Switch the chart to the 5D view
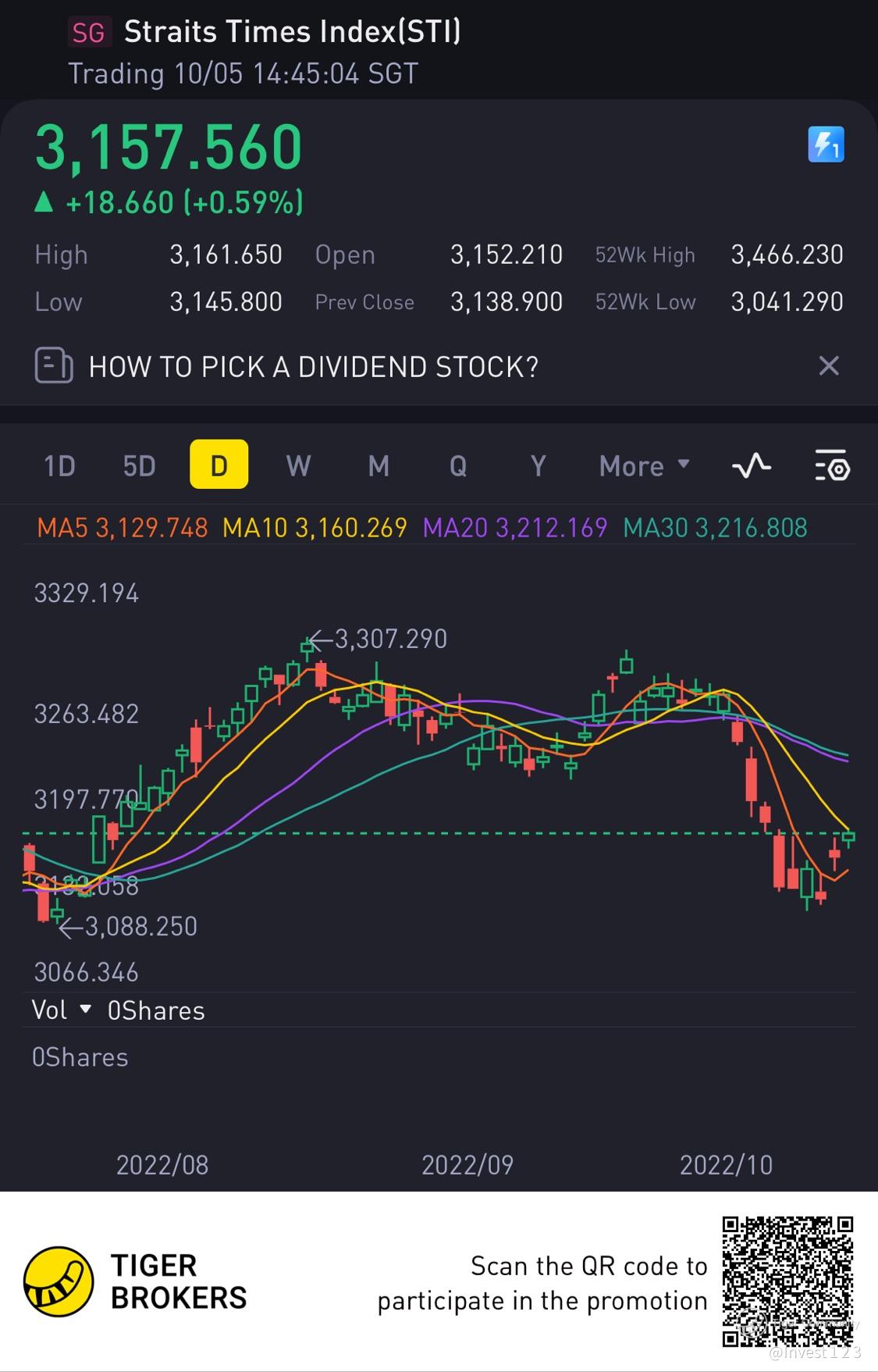Image resolution: width=878 pixels, height=1372 pixels. click(139, 466)
